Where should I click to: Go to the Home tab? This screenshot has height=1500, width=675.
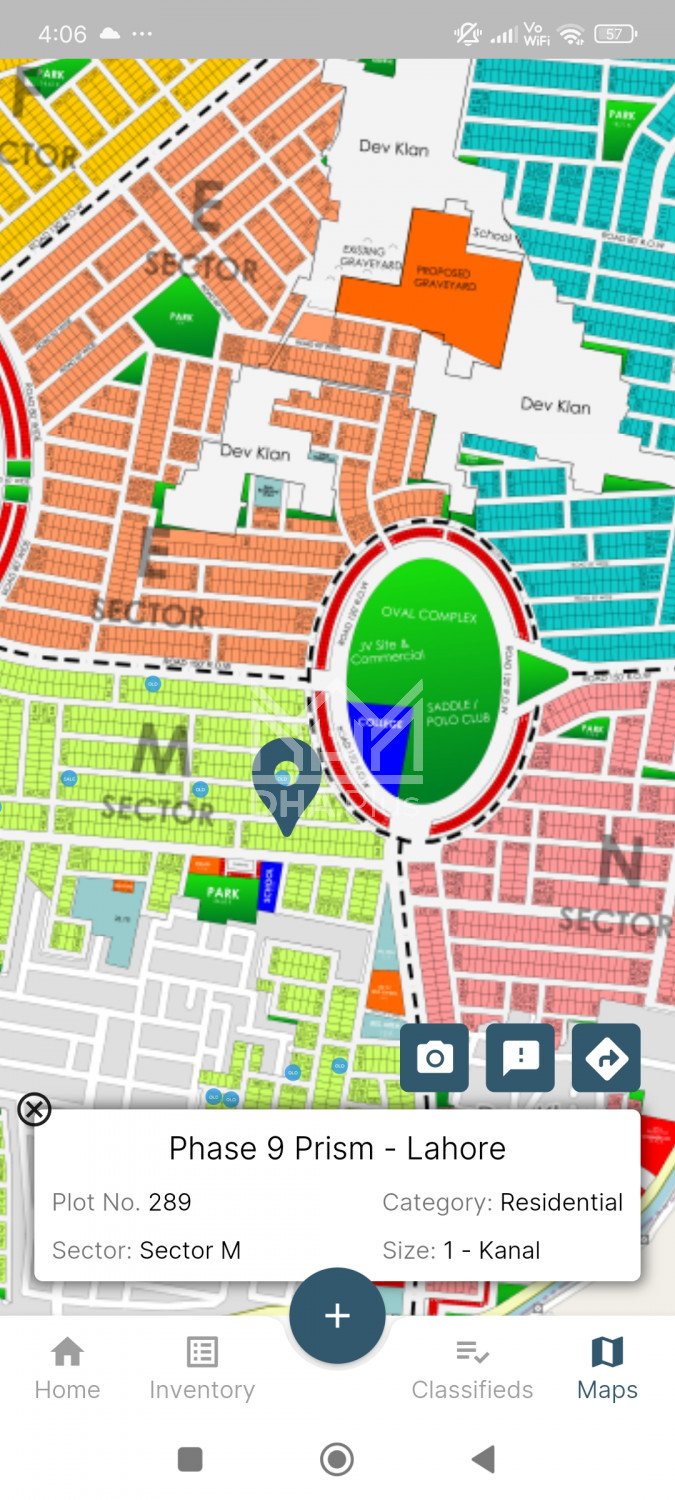point(67,1370)
